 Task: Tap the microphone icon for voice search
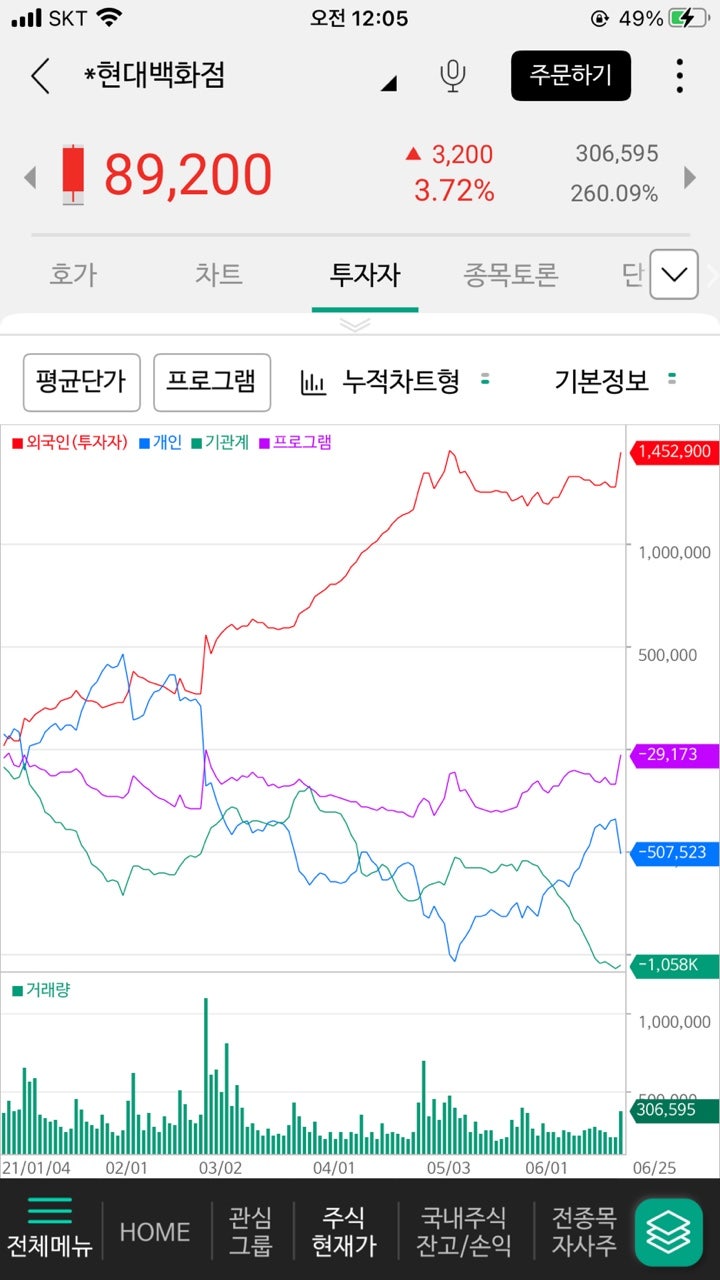451,76
